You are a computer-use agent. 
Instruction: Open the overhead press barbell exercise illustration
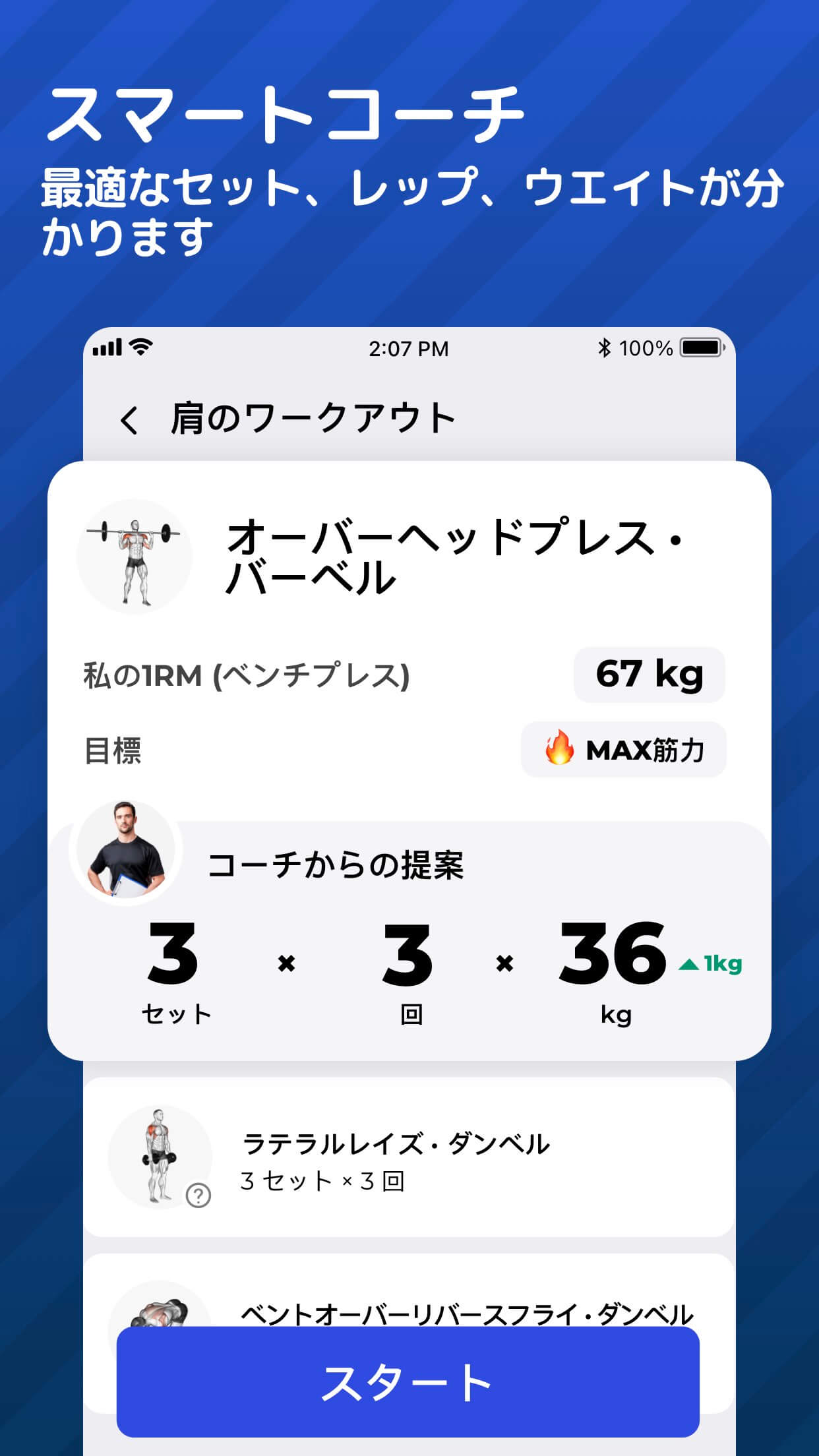[x=136, y=557]
